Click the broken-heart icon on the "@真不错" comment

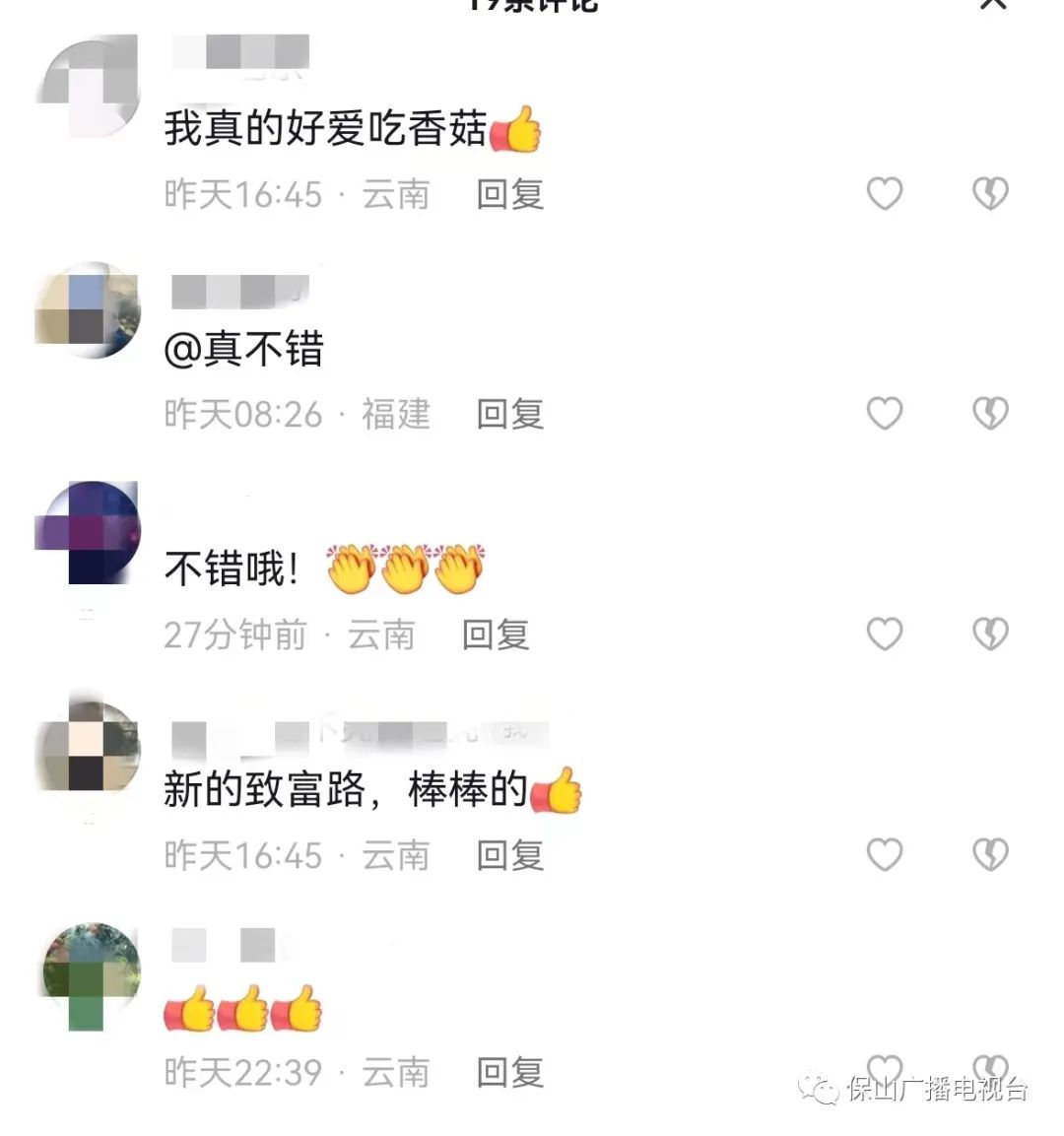pyautogui.click(x=990, y=413)
